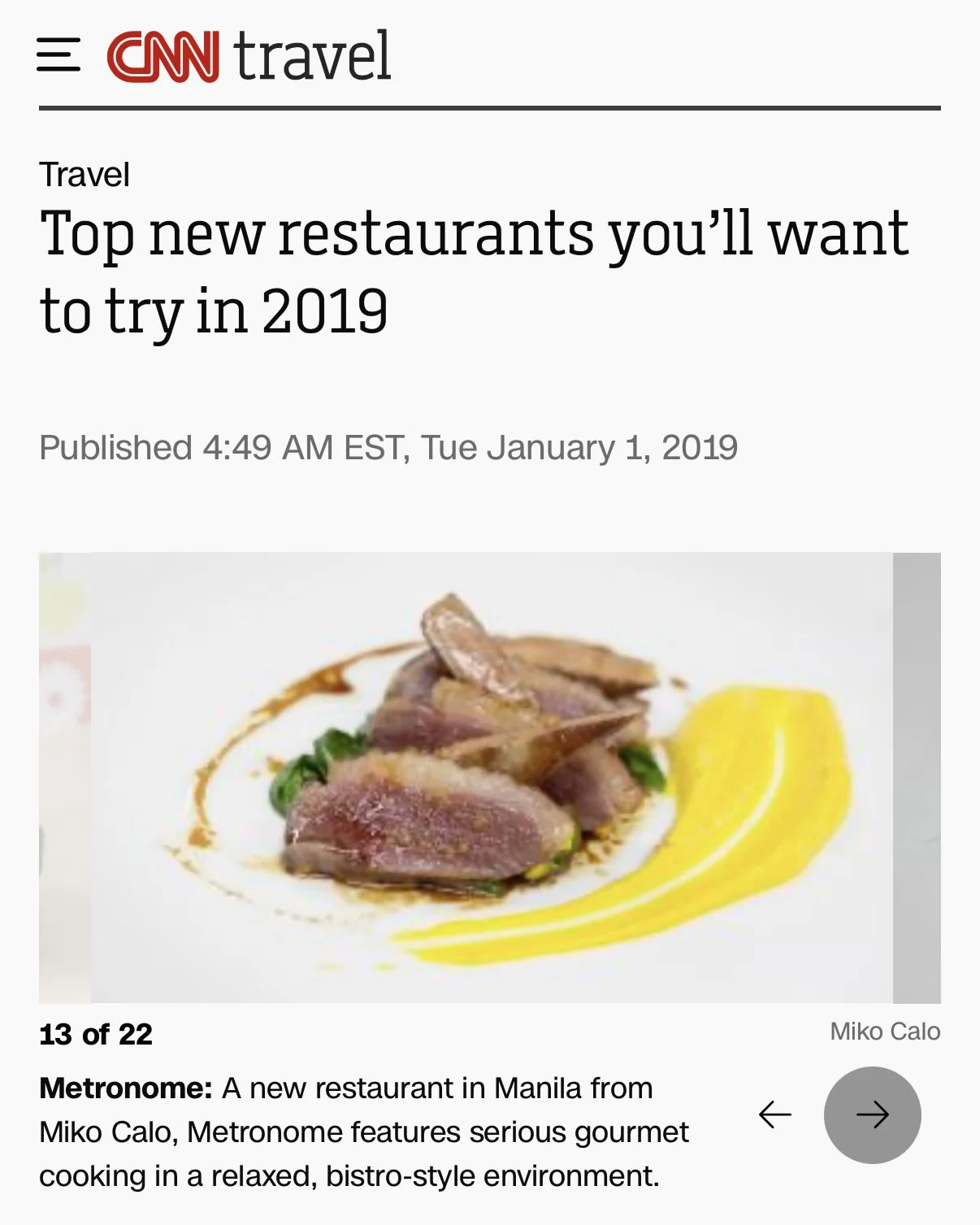Go back to the previous gallery photo
980x1225 pixels.
point(774,1114)
